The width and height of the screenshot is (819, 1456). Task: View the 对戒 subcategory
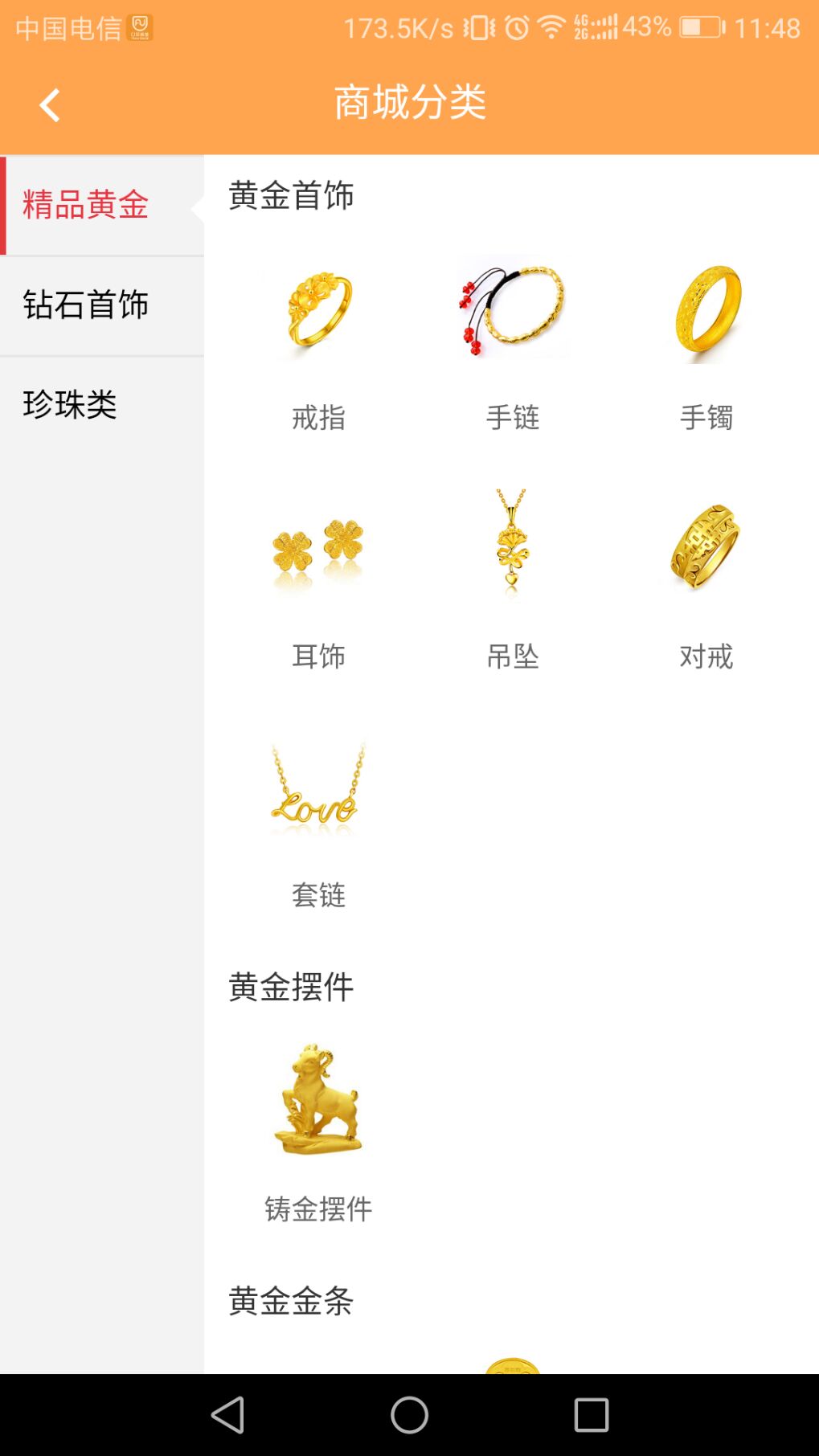pyautogui.click(x=706, y=580)
